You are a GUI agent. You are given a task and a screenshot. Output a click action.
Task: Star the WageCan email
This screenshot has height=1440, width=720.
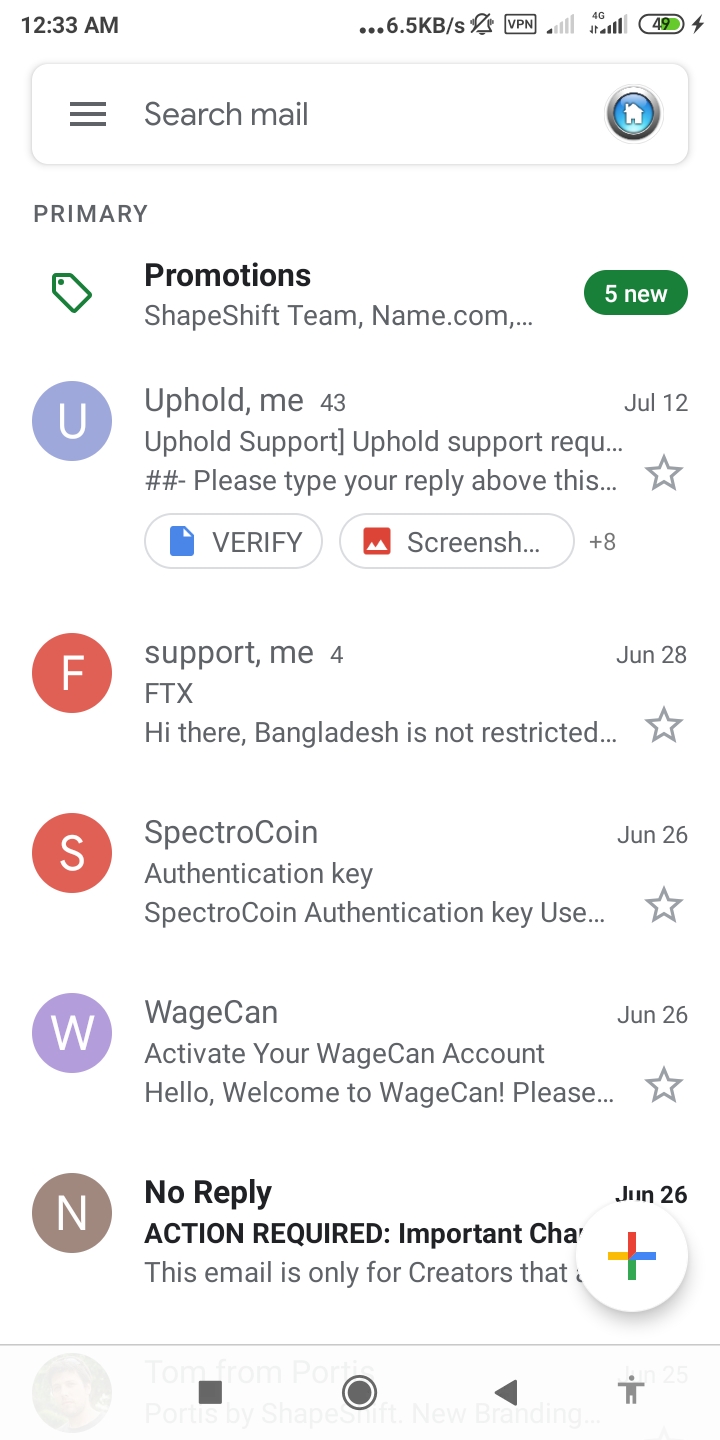coord(663,1085)
